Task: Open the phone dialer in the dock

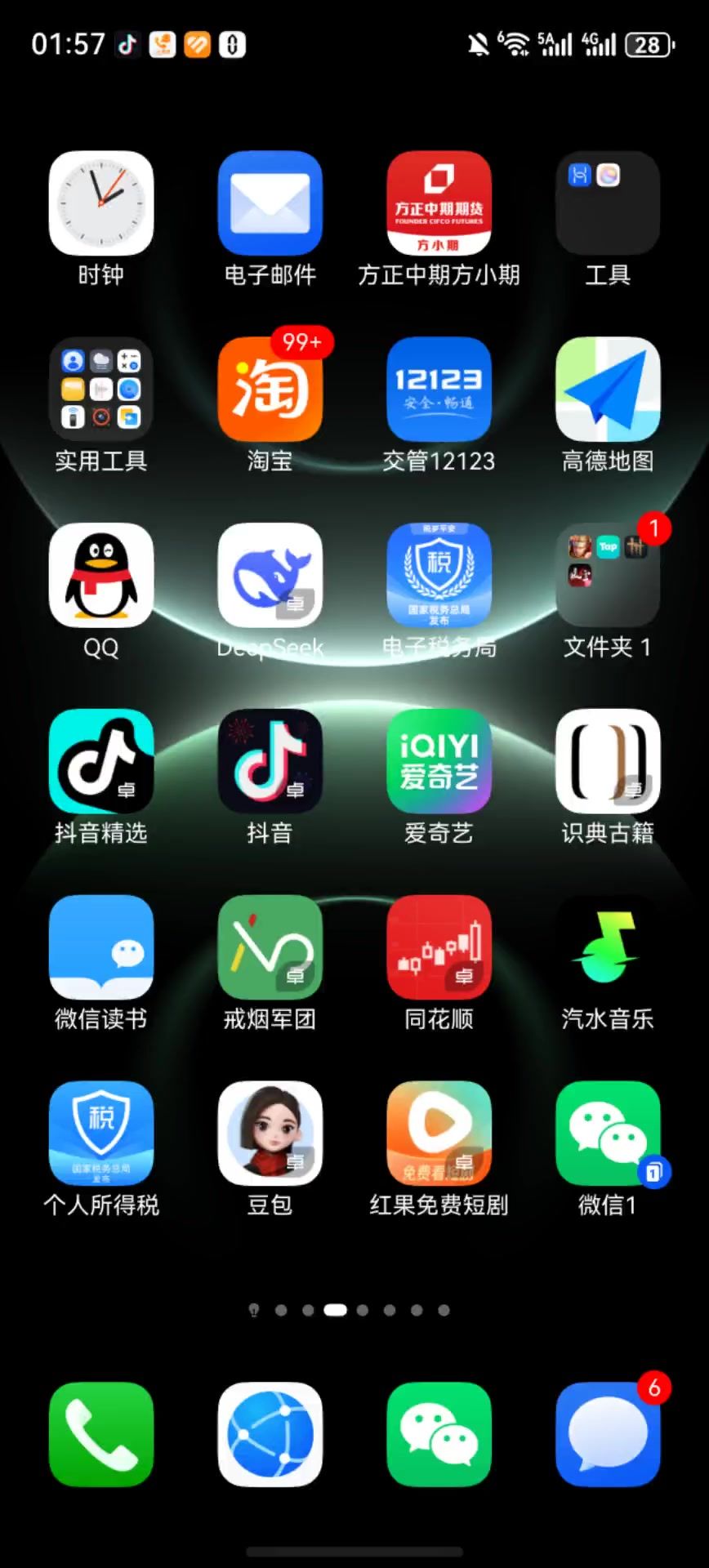Action: (x=101, y=1434)
